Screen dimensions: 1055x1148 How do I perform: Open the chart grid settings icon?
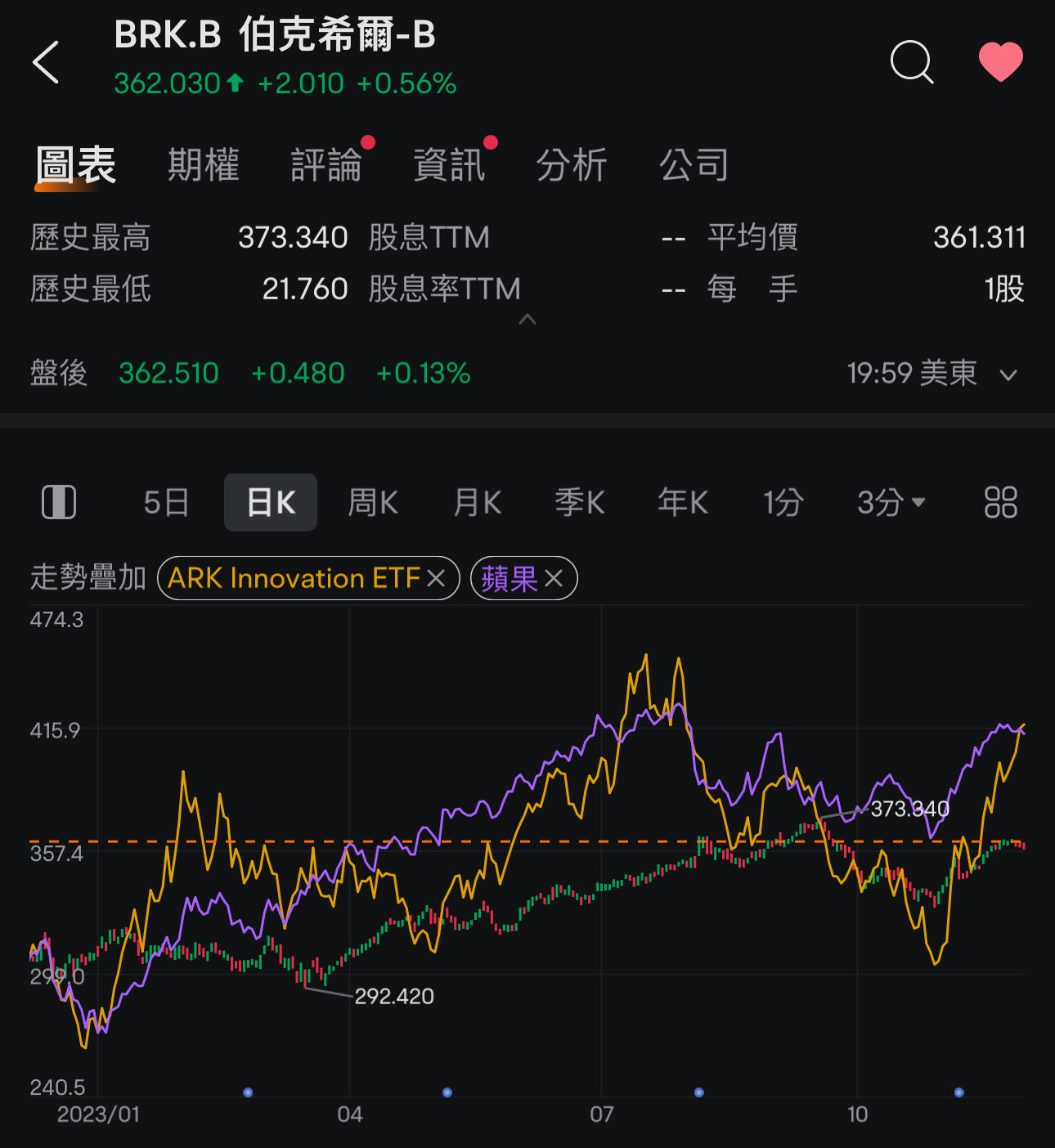[x=1000, y=502]
